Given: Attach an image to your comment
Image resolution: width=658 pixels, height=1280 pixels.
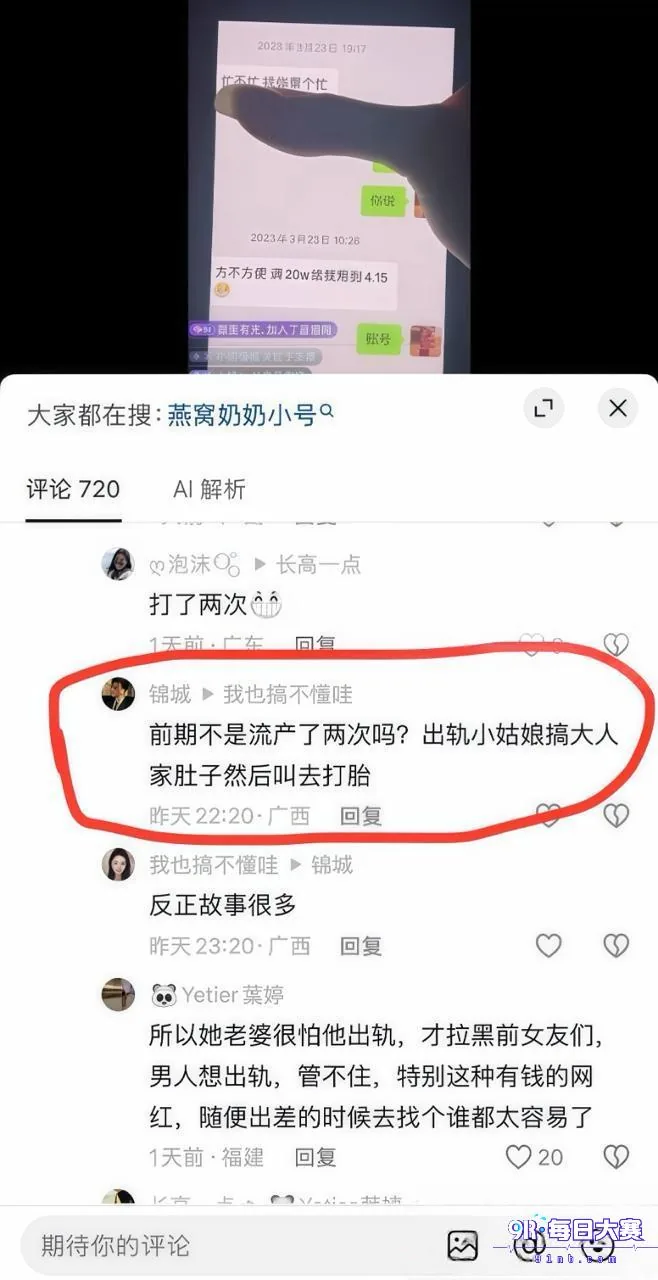Looking at the screenshot, I should click(x=462, y=1246).
